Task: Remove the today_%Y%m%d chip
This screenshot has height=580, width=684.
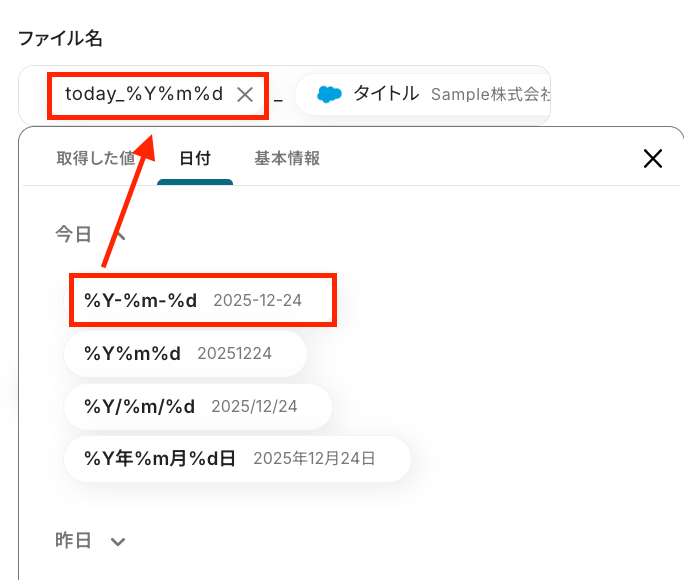Action: click(245, 95)
